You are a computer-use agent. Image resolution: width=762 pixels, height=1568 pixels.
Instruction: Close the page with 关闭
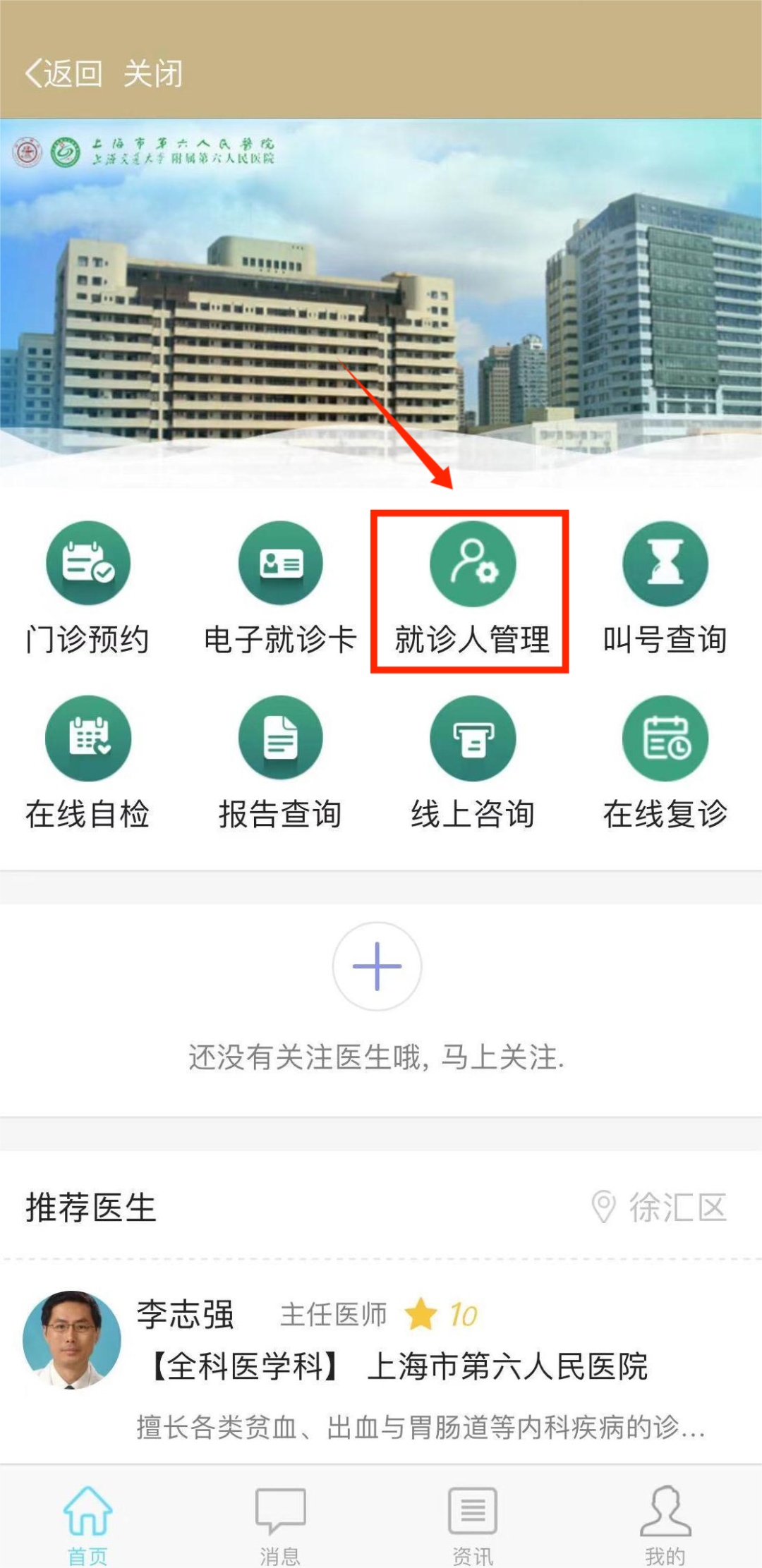153,73
